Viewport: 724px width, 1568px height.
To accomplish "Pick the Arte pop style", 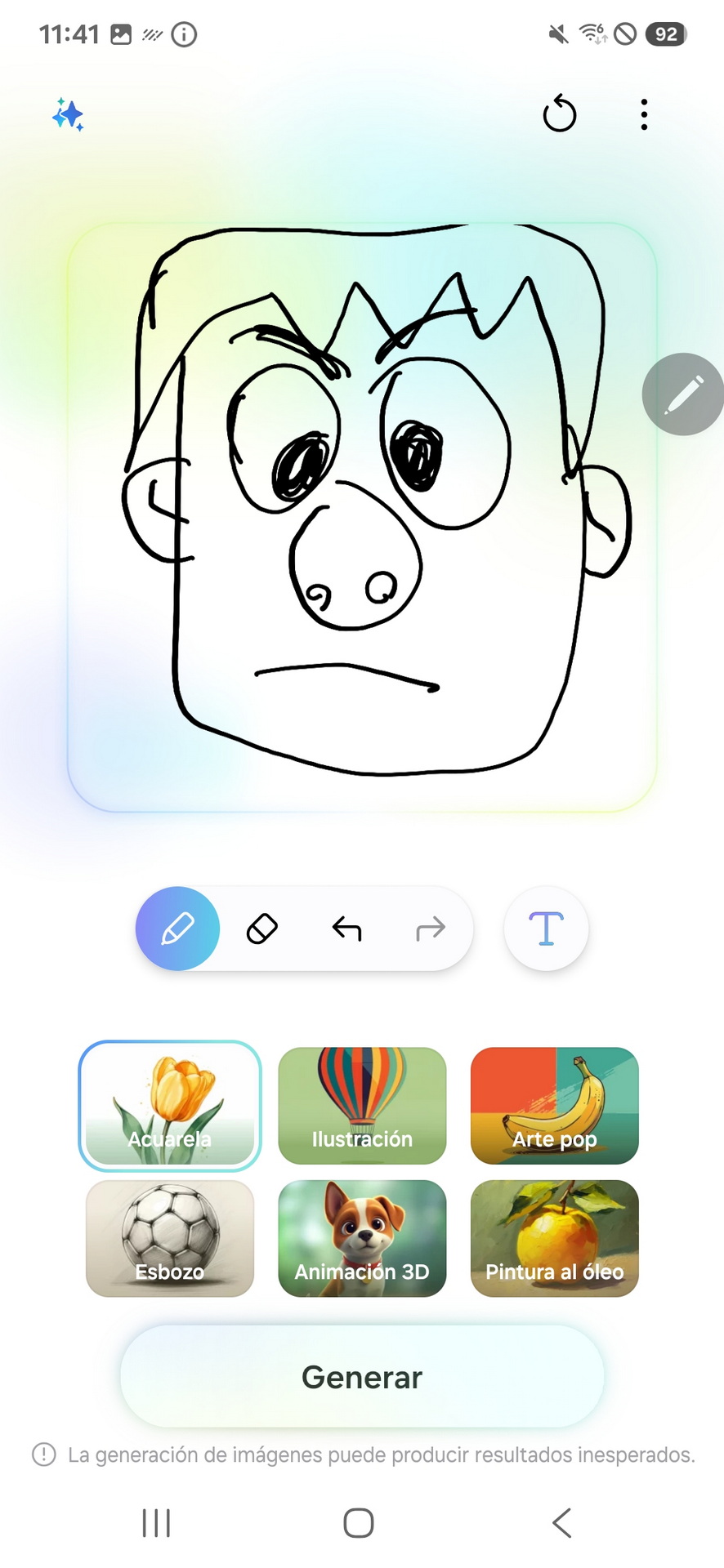I will pyautogui.click(x=555, y=1106).
